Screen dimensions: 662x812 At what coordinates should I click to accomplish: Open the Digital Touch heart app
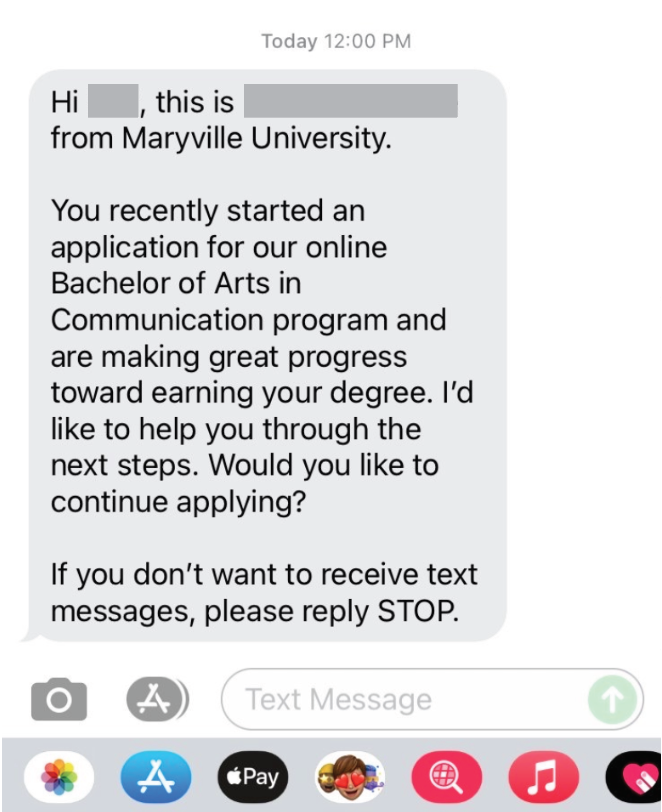pos(635,777)
